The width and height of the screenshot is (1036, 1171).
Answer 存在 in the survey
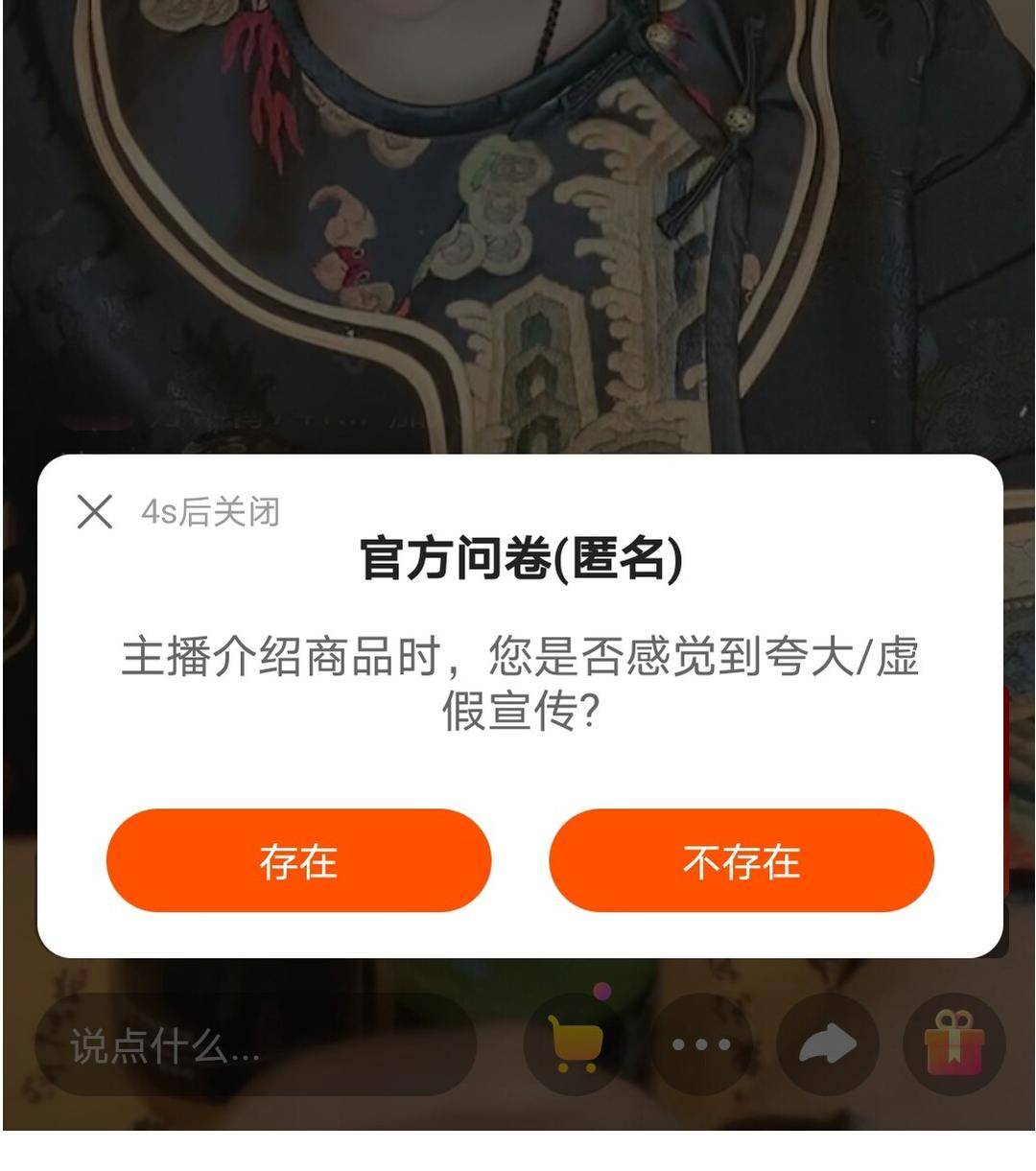click(298, 860)
